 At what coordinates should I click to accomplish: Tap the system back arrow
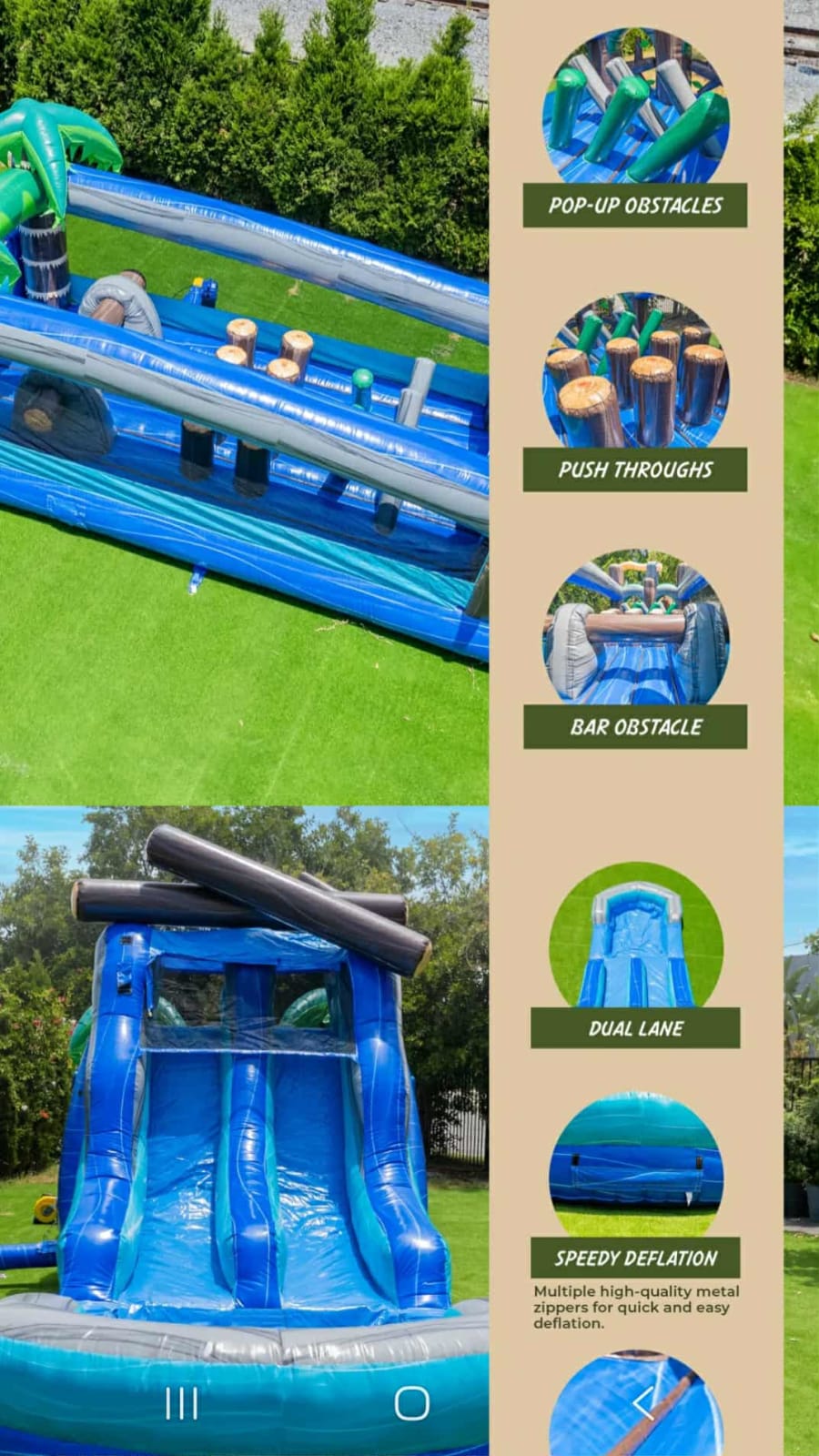(643, 1404)
